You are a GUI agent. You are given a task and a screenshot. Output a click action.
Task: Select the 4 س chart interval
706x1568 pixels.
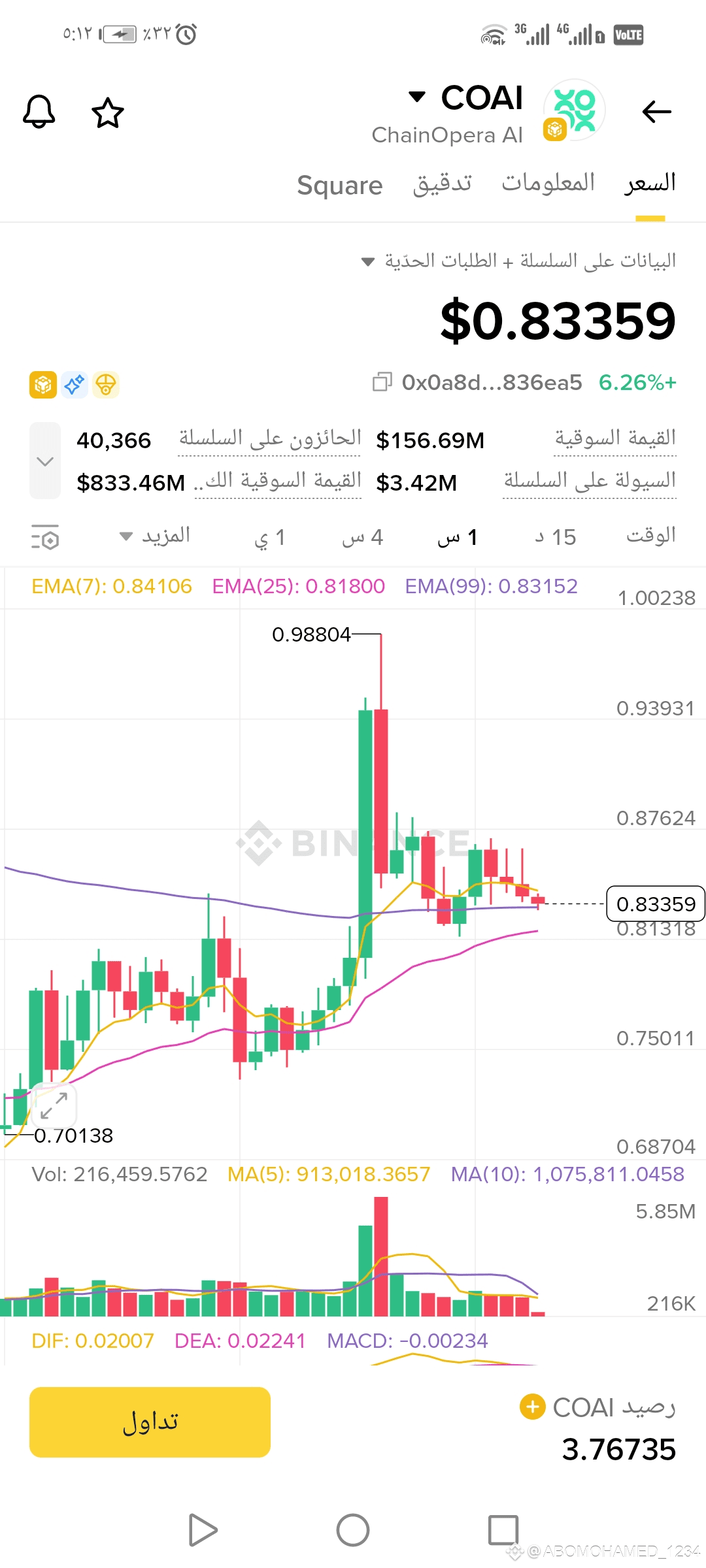pyautogui.click(x=362, y=537)
